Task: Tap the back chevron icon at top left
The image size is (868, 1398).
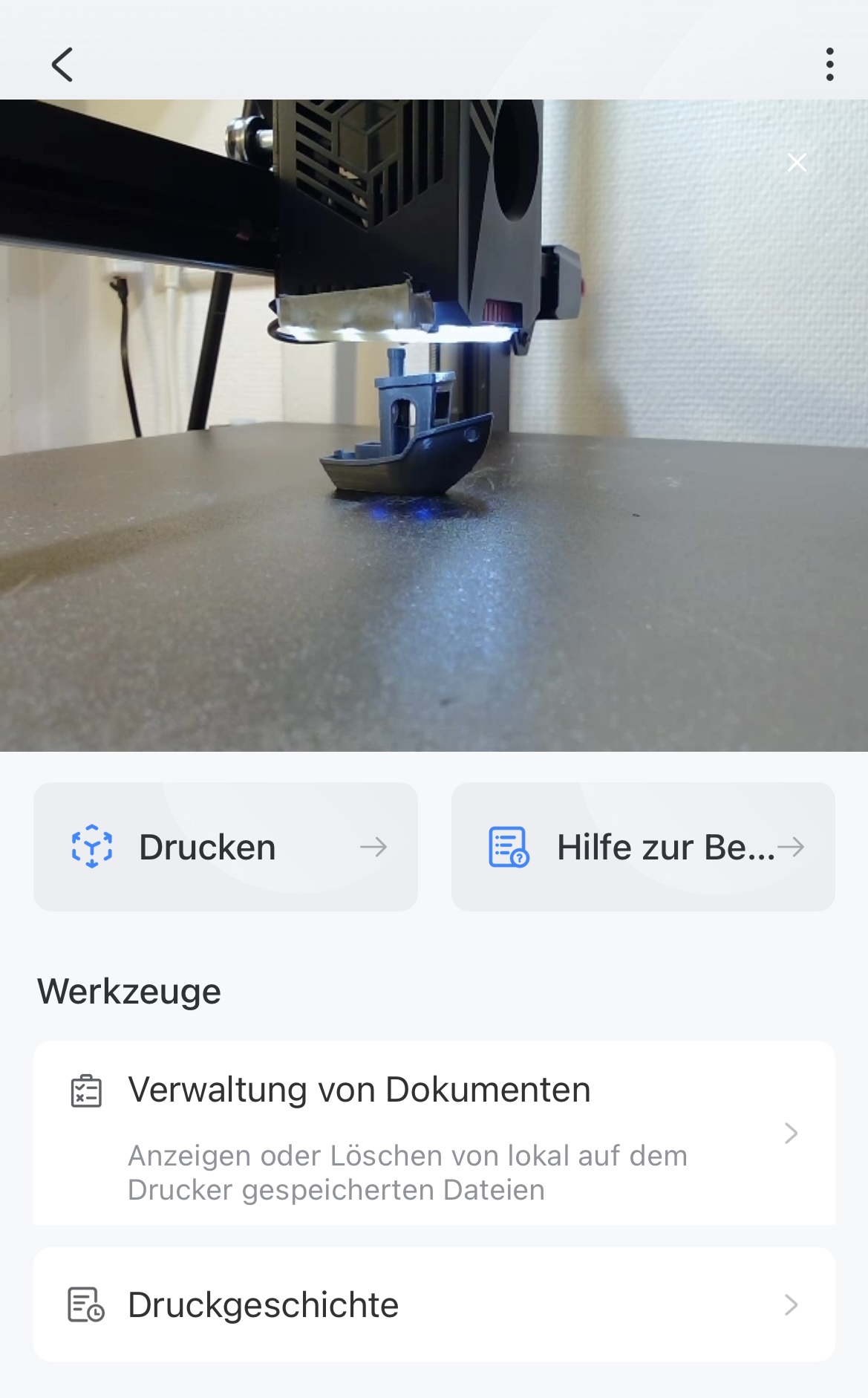Action: pyautogui.click(x=62, y=65)
